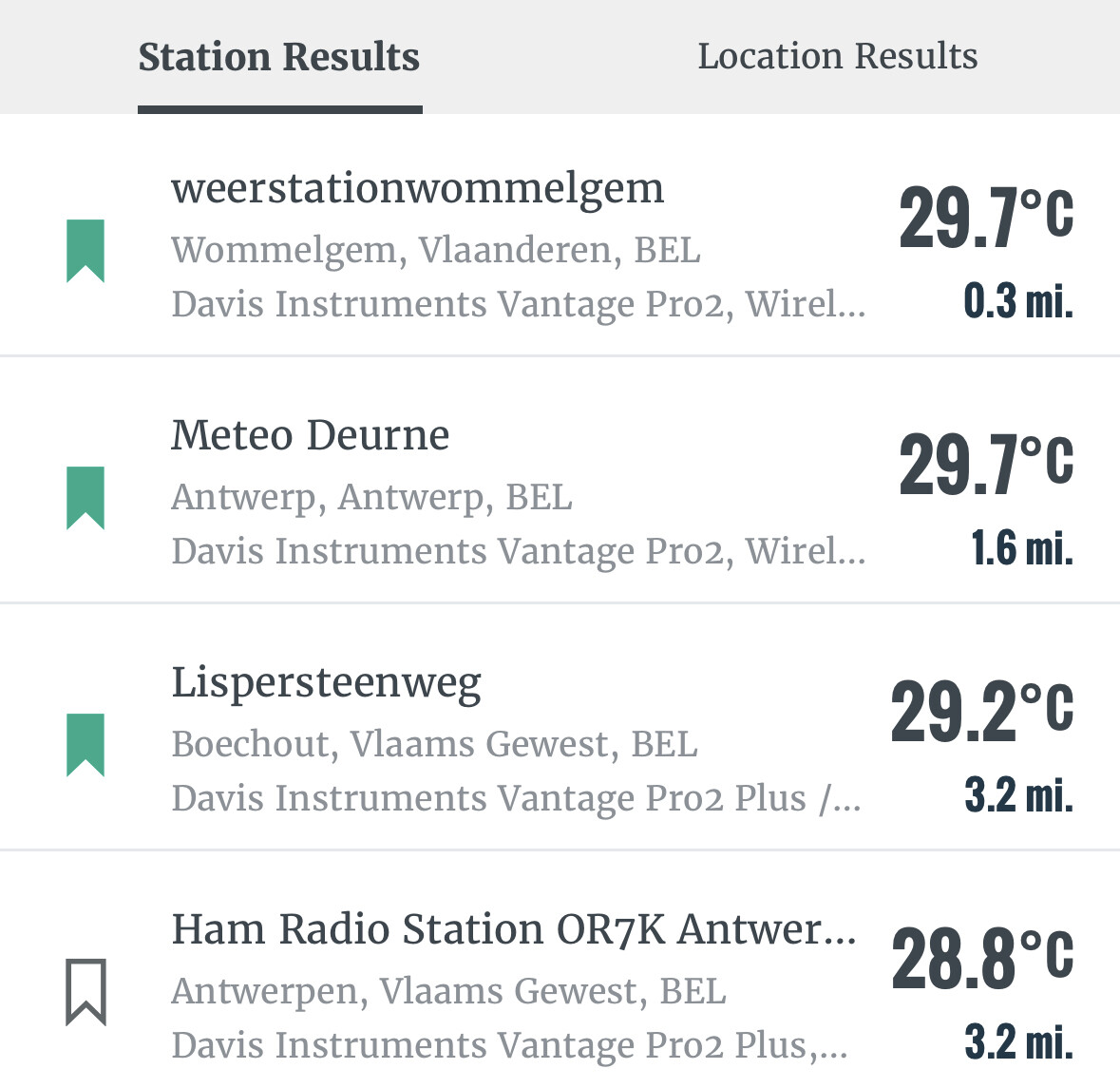The height and width of the screenshot is (1088, 1120).
Task: Remove bookmark from weerstationwommelgem station
Action: 85,251
